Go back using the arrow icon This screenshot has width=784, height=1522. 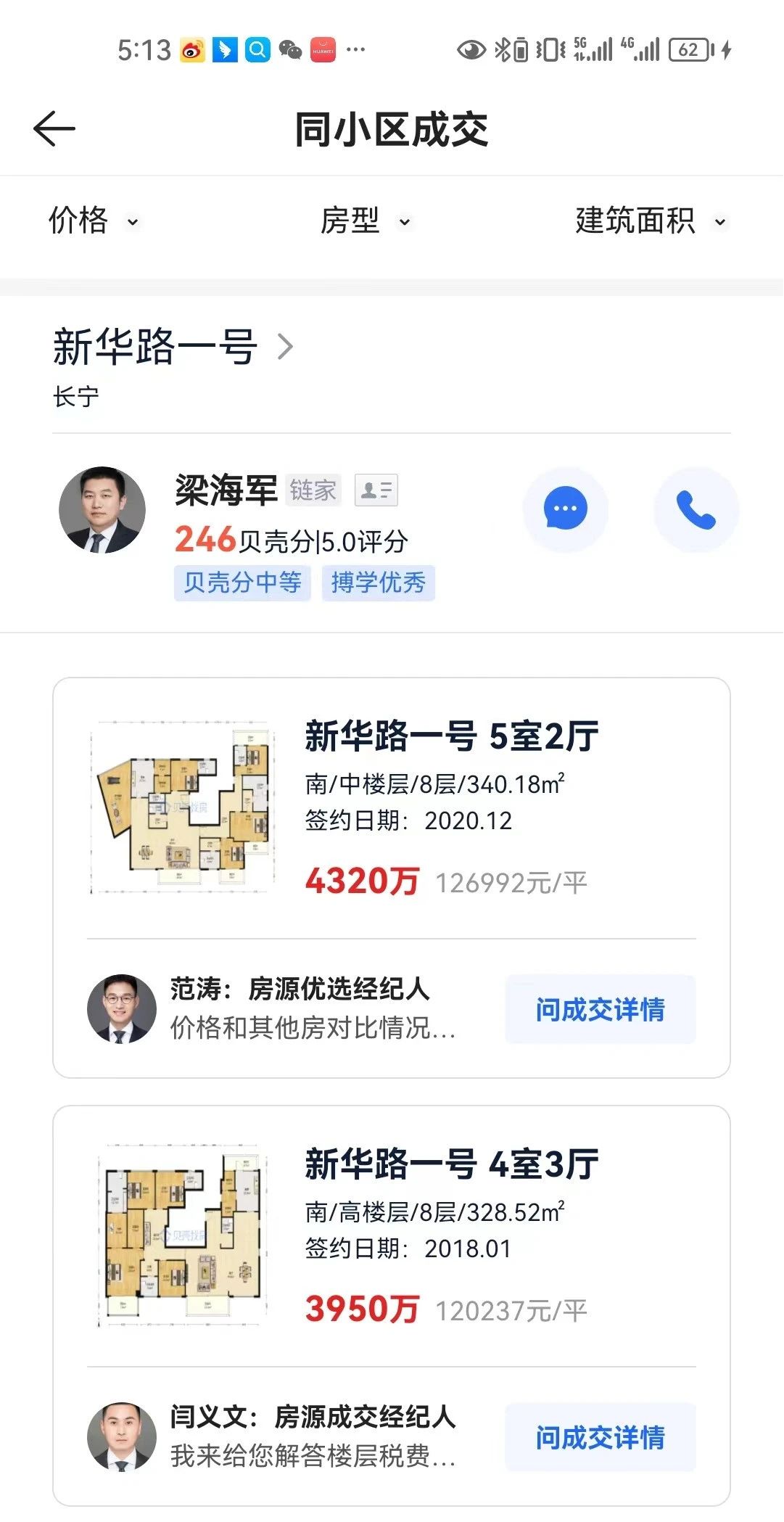54,129
